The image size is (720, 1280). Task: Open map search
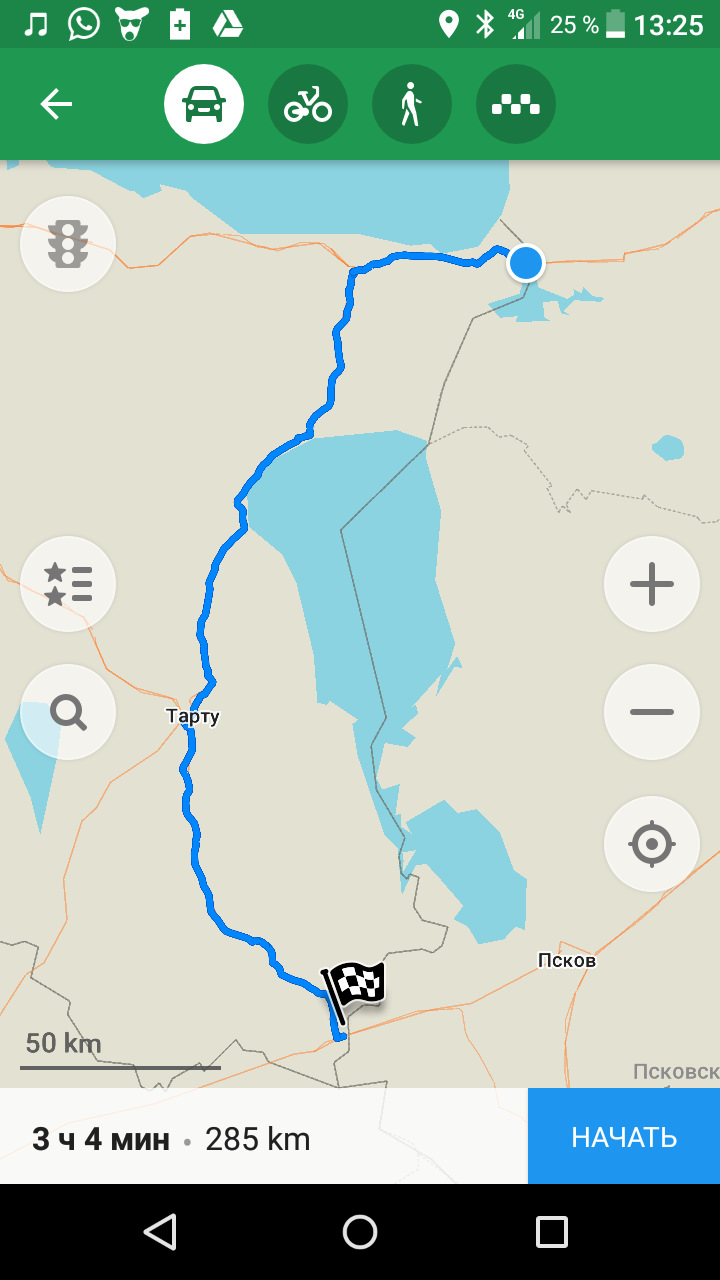click(x=68, y=712)
